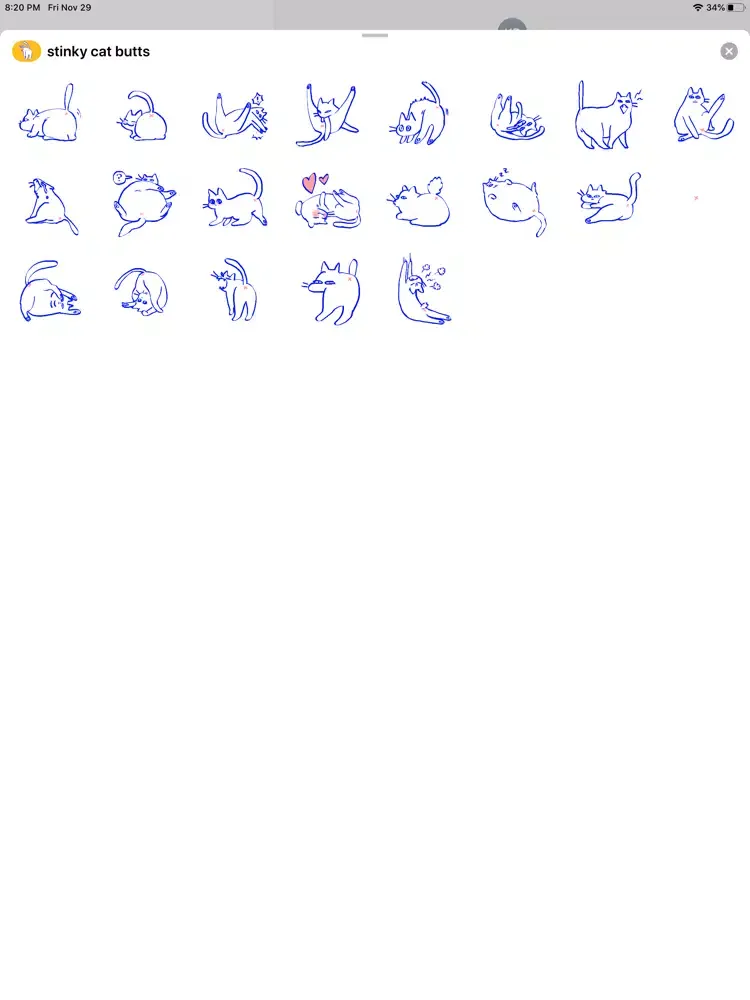The width and height of the screenshot is (750, 1000).
Task: Open the stinky cat butts app icon
Action: tap(26, 51)
